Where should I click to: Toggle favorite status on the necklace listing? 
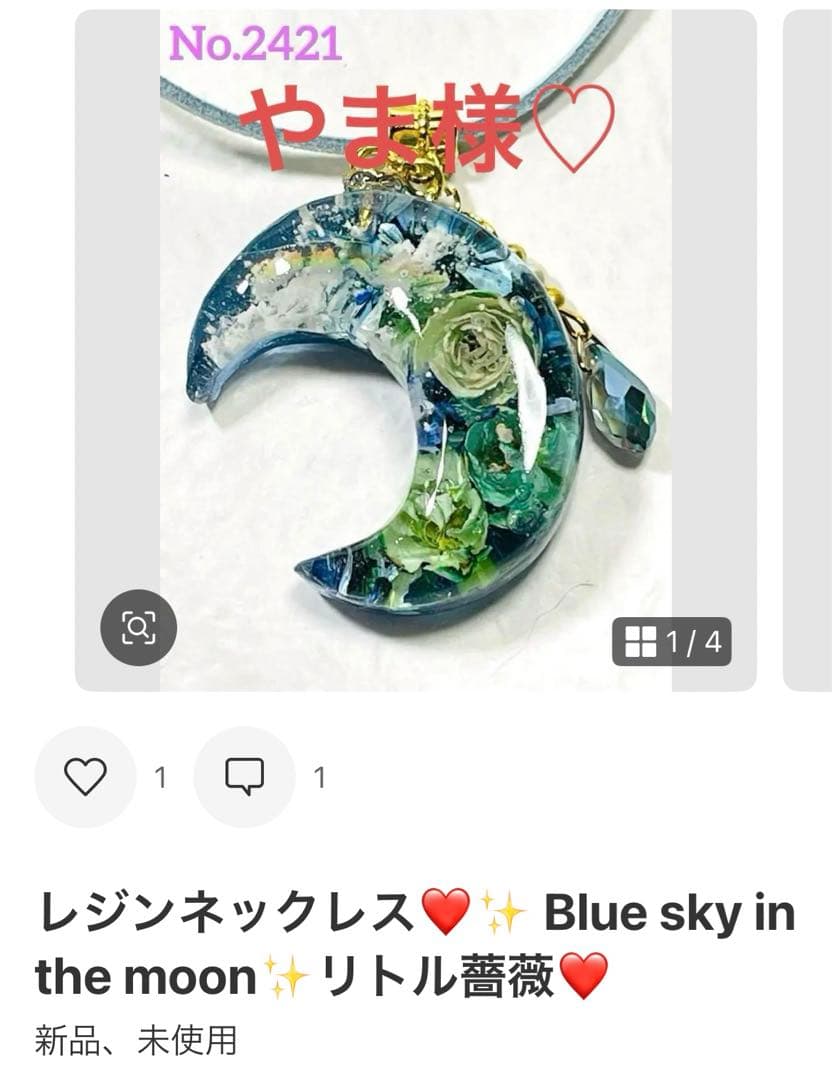86,775
